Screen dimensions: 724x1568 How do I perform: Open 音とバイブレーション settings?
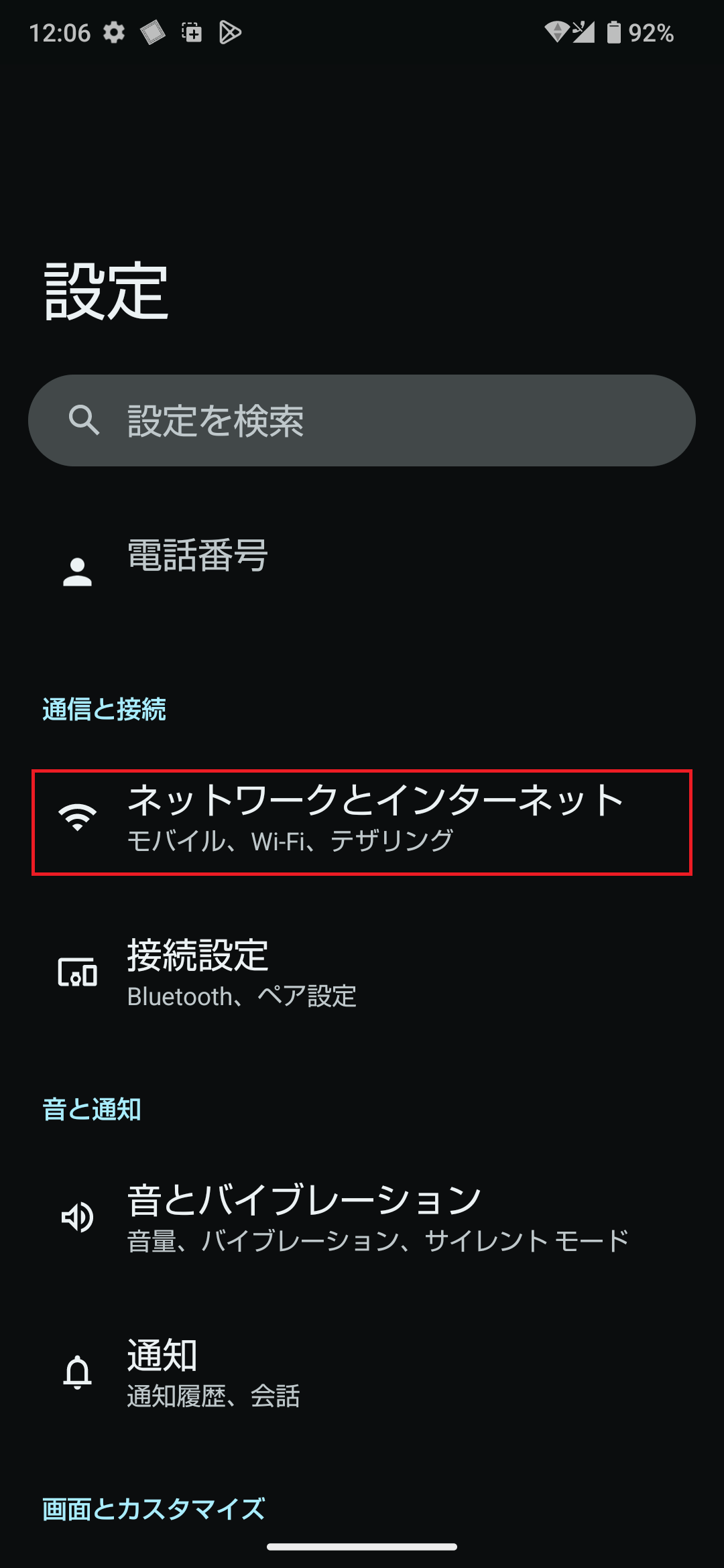[362, 1217]
